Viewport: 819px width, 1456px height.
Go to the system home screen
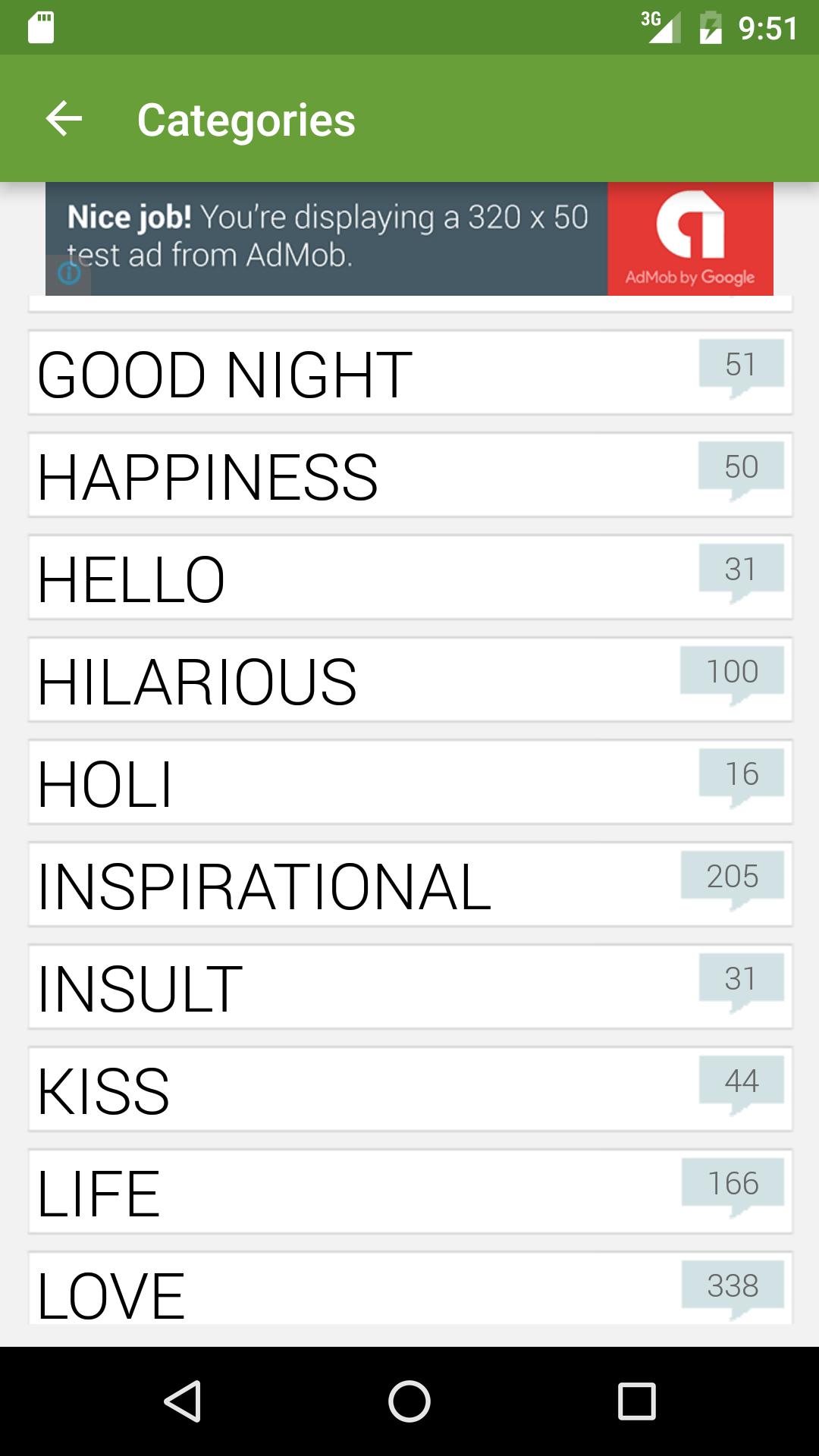(409, 1401)
